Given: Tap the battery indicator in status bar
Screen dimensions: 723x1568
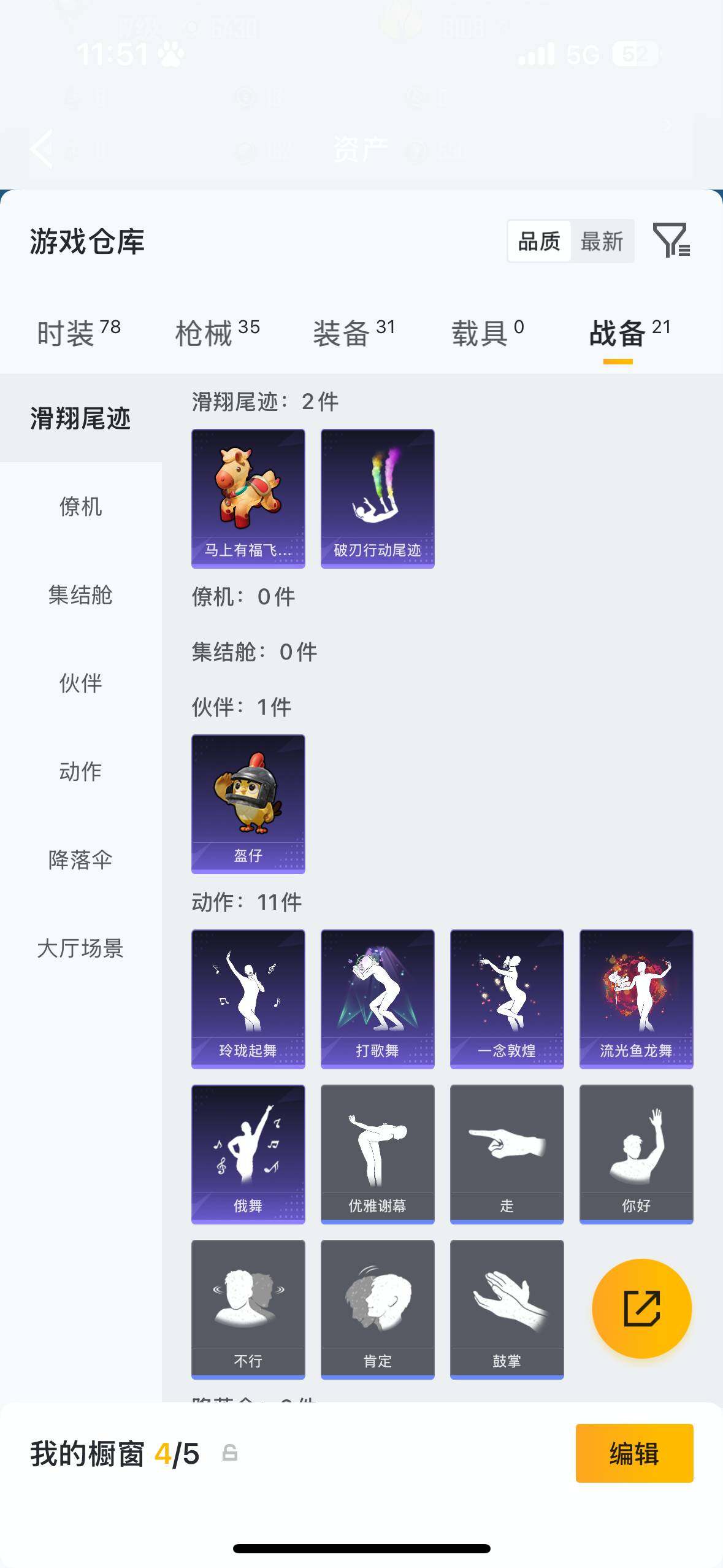Looking at the screenshot, I should click(637, 55).
